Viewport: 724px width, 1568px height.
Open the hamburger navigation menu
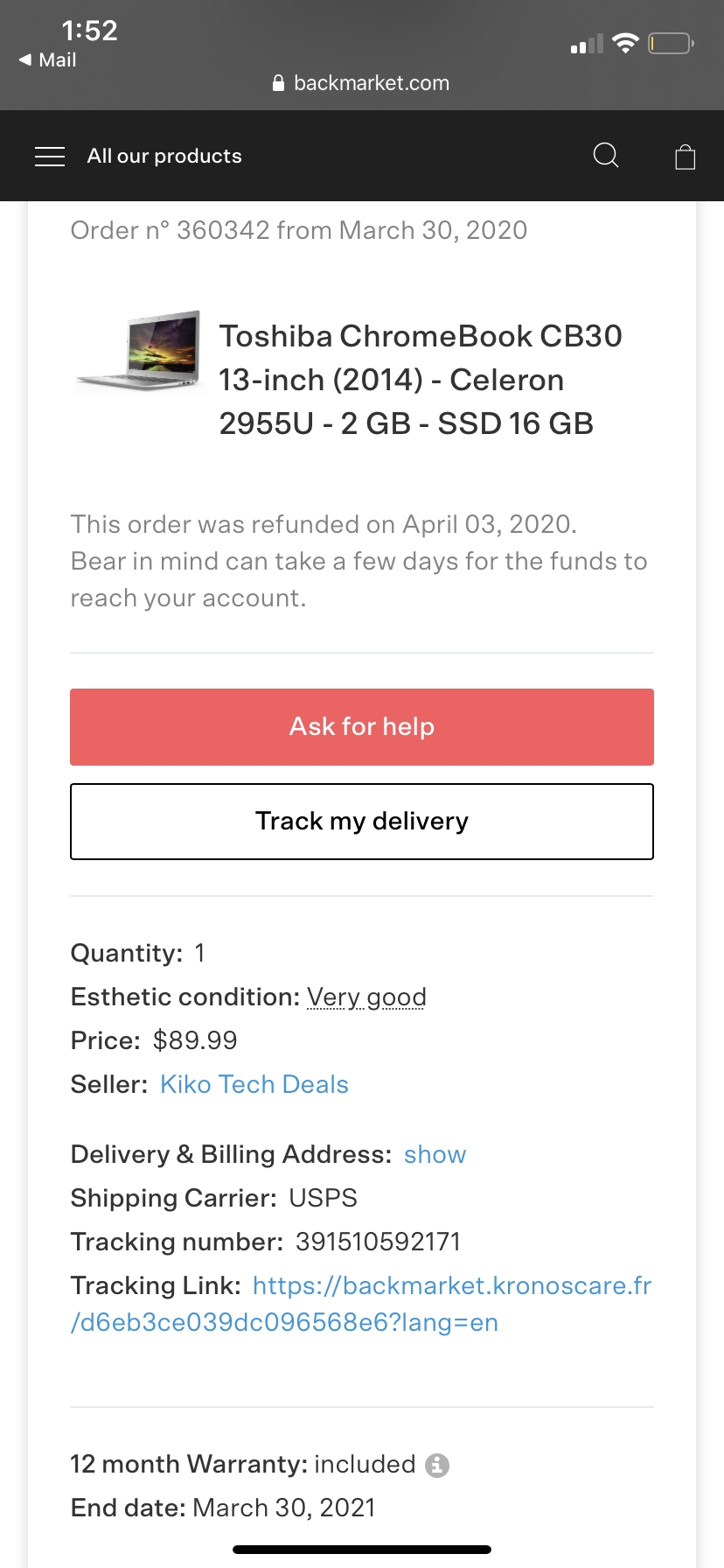tap(50, 156)
